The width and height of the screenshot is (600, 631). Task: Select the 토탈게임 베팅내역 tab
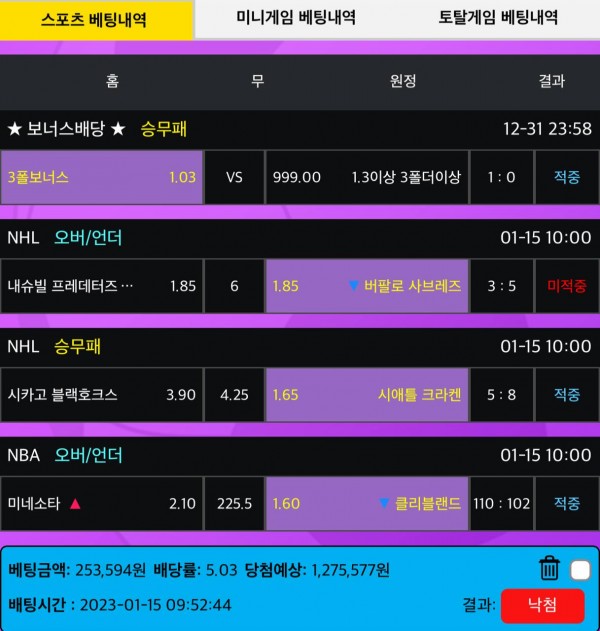tap(498, 19)
